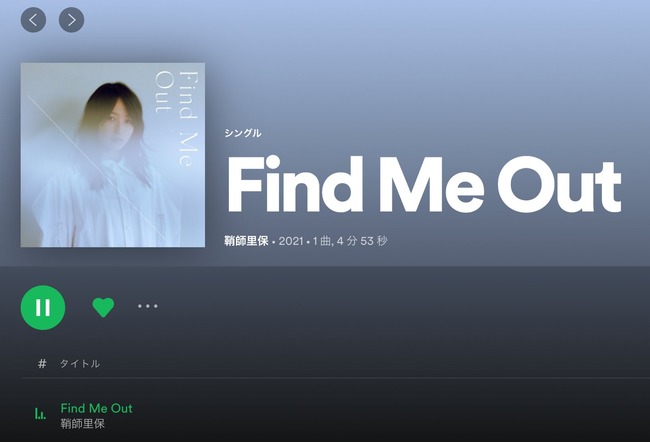The image size is (650, 442).
Task: Open artist 鞘師里保 under the track title
Action: tap(82, 424)
